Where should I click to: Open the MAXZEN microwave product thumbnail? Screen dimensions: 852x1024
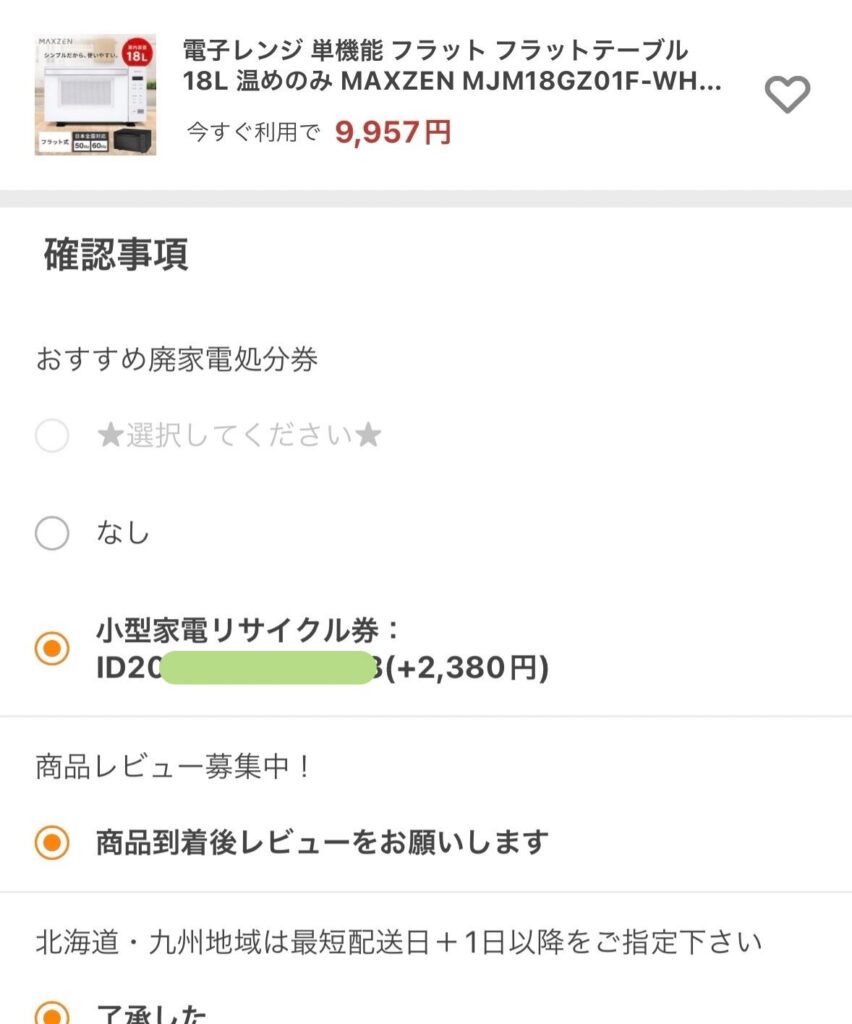tap(95, 95)
